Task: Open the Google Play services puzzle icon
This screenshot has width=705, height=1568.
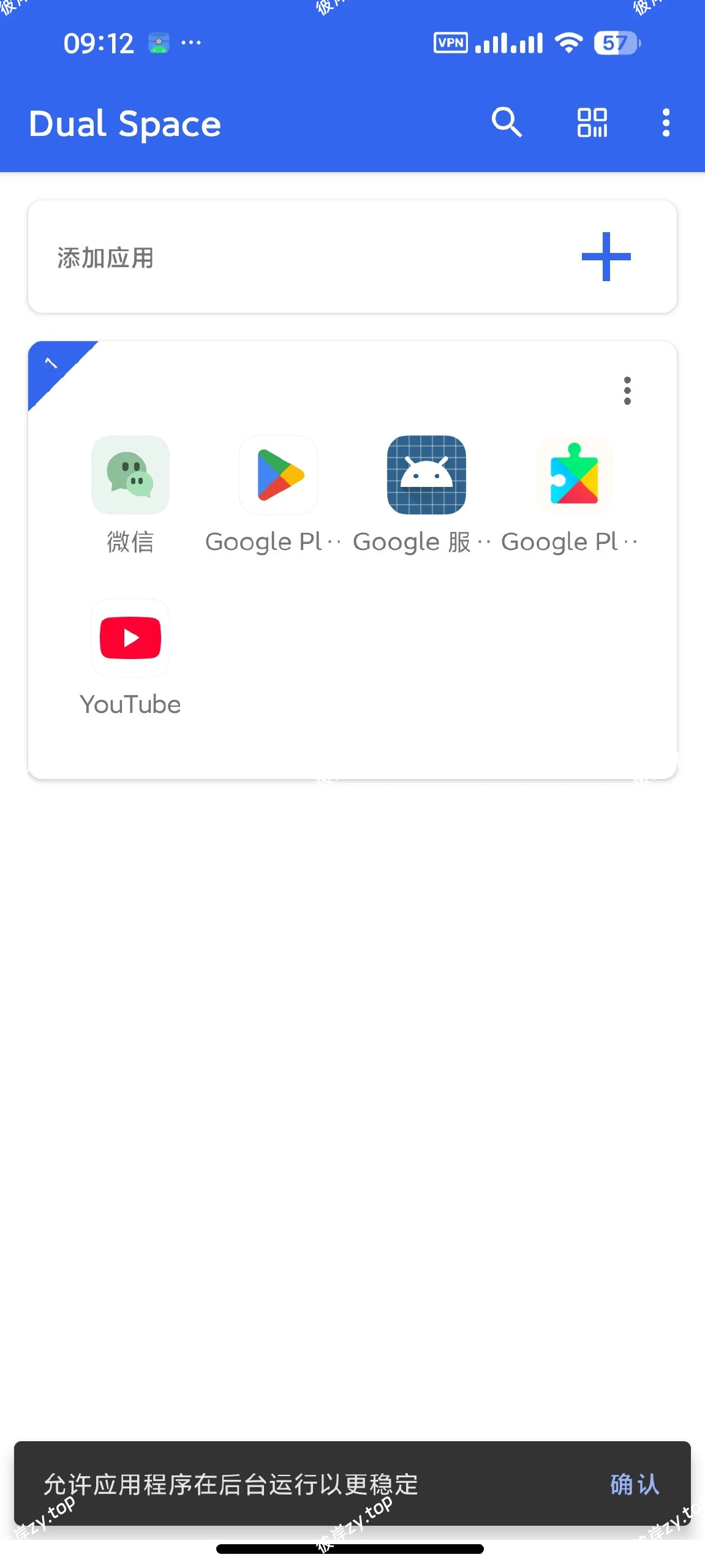Action: (574, 475)
